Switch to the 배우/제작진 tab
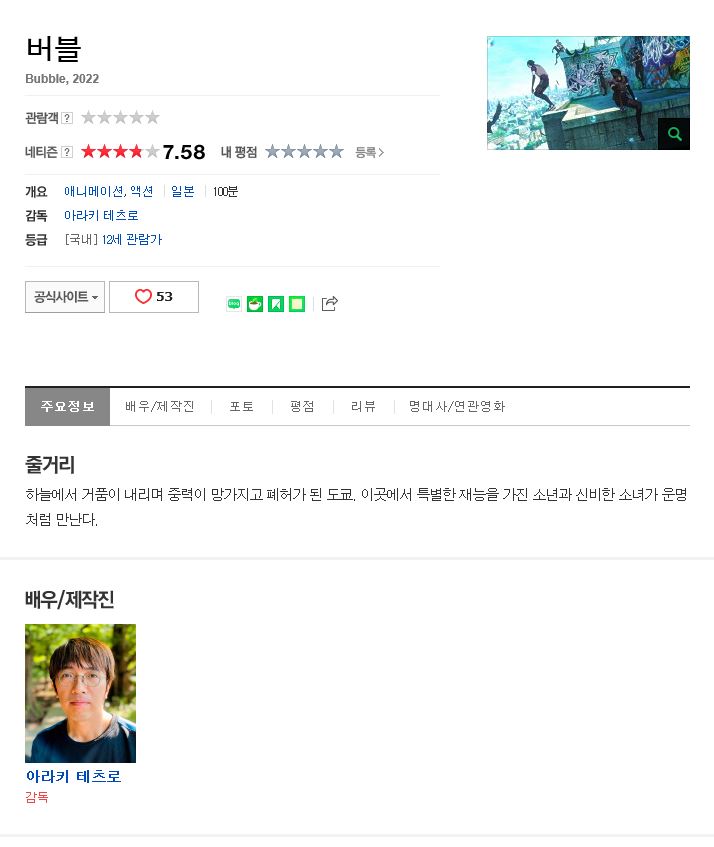Image resolution: width=714 pixels, height=847 pixels. (160, 407)
